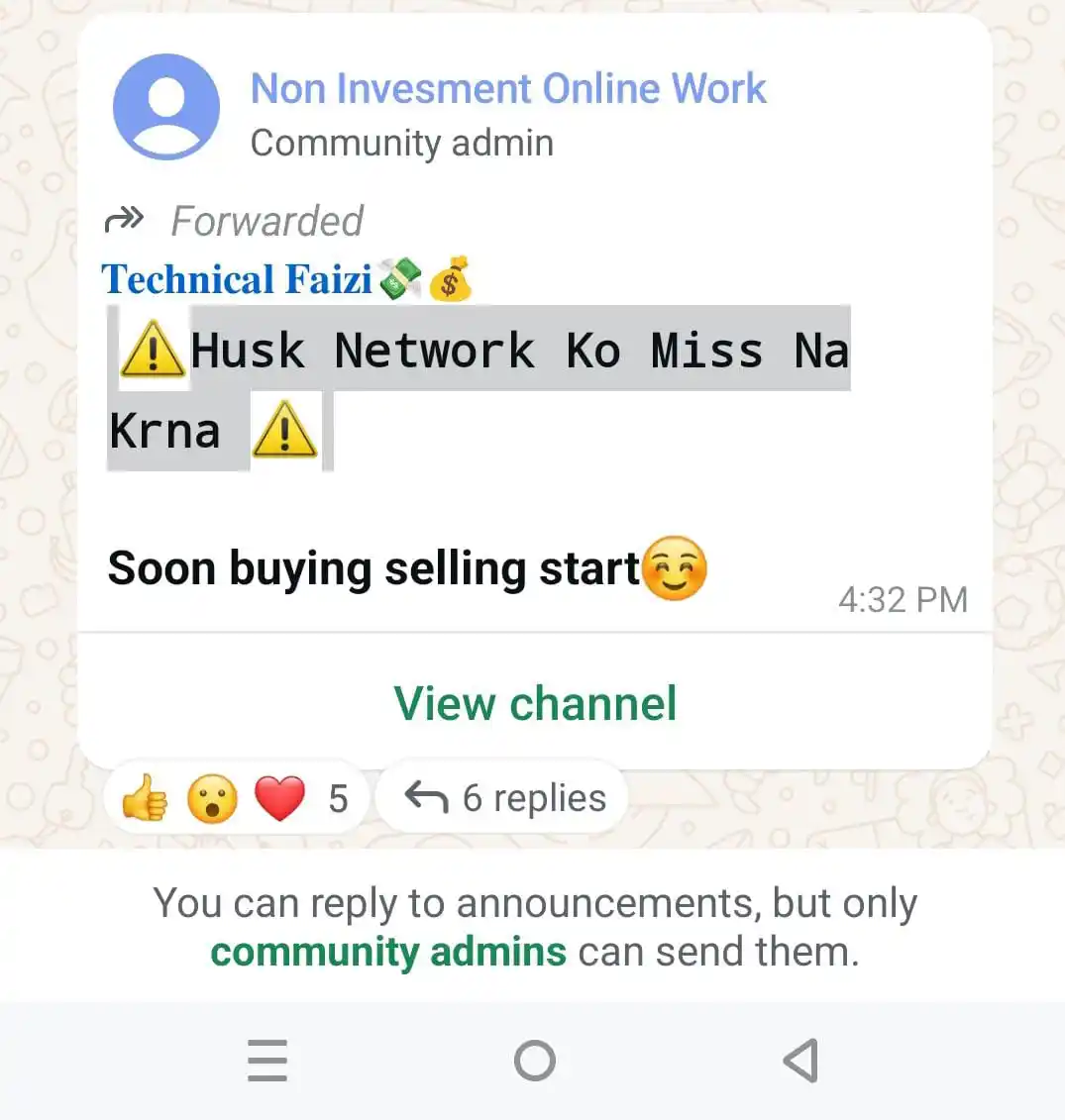The image size is (1065, 1120).
Task: Tap the community admin profile picture
Action: coord(166,108)
